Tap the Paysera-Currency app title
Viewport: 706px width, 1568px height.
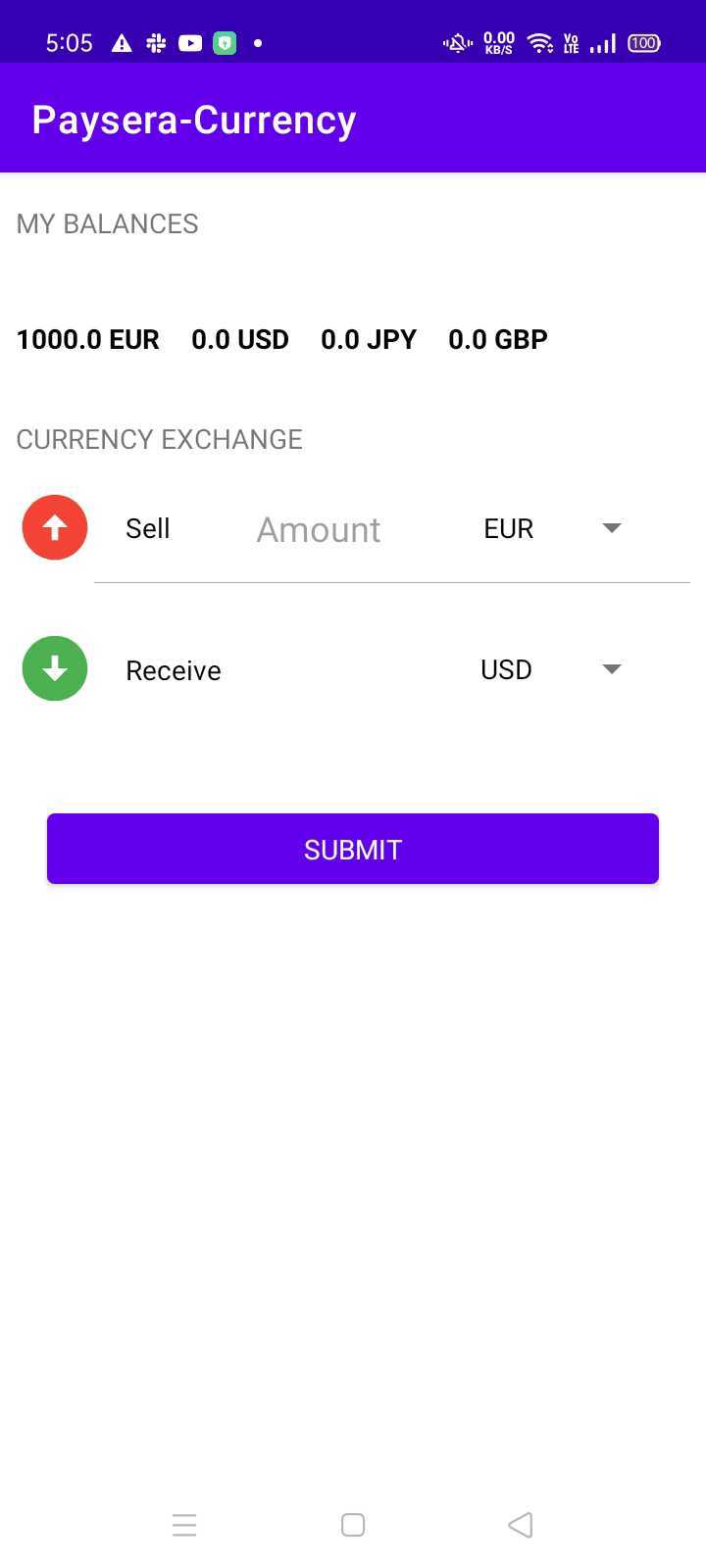click(x=193, y=119)
